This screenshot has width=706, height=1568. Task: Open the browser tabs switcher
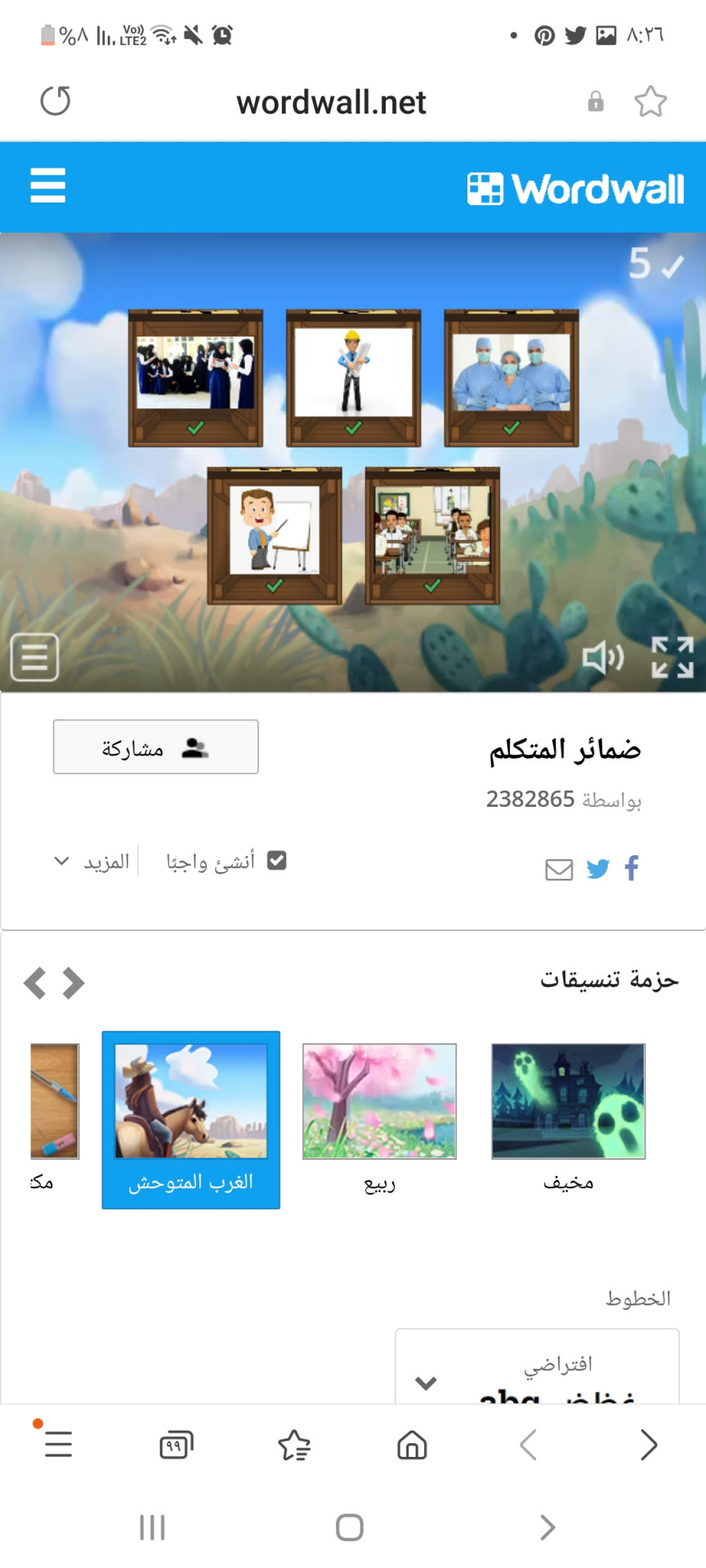click(176, 1445)
